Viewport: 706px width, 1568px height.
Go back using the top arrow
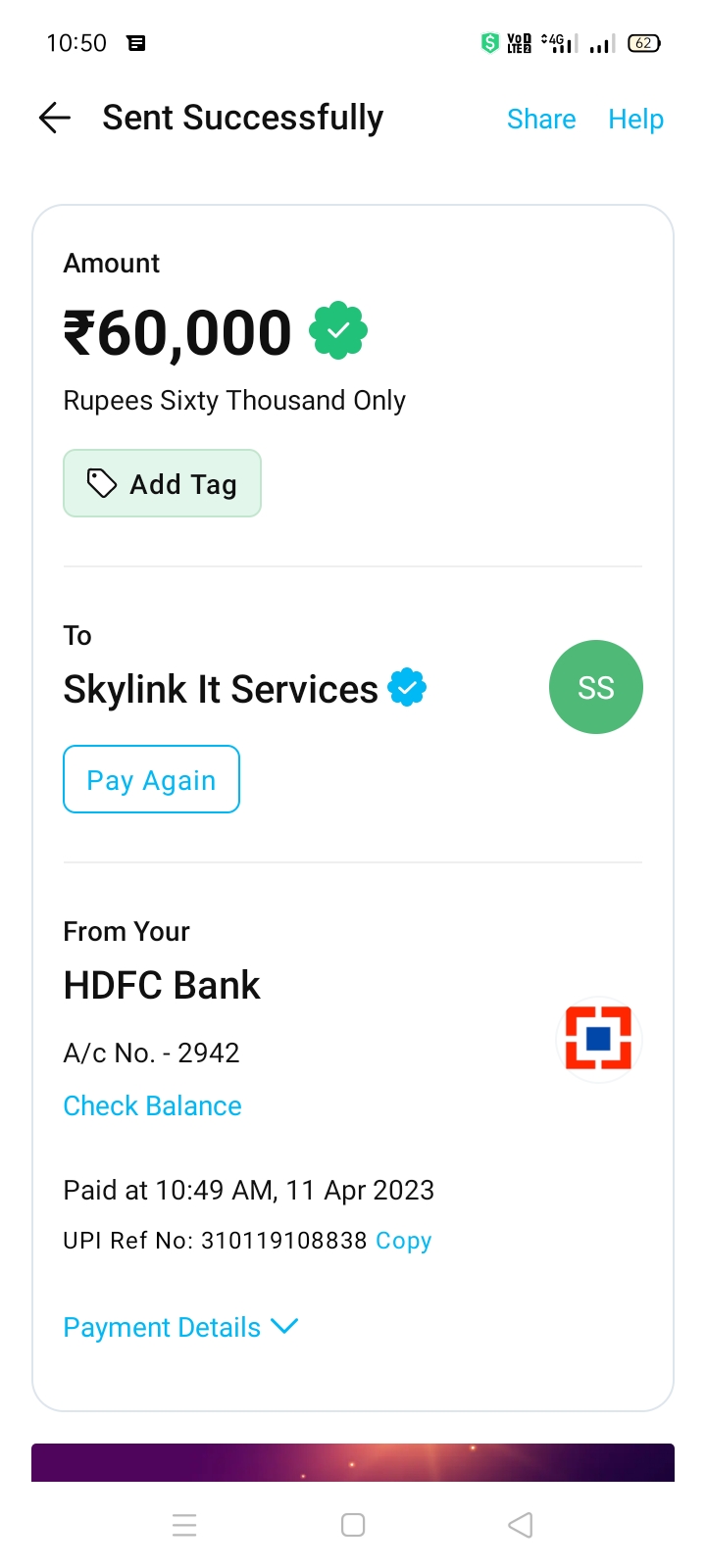pos(55,119)
